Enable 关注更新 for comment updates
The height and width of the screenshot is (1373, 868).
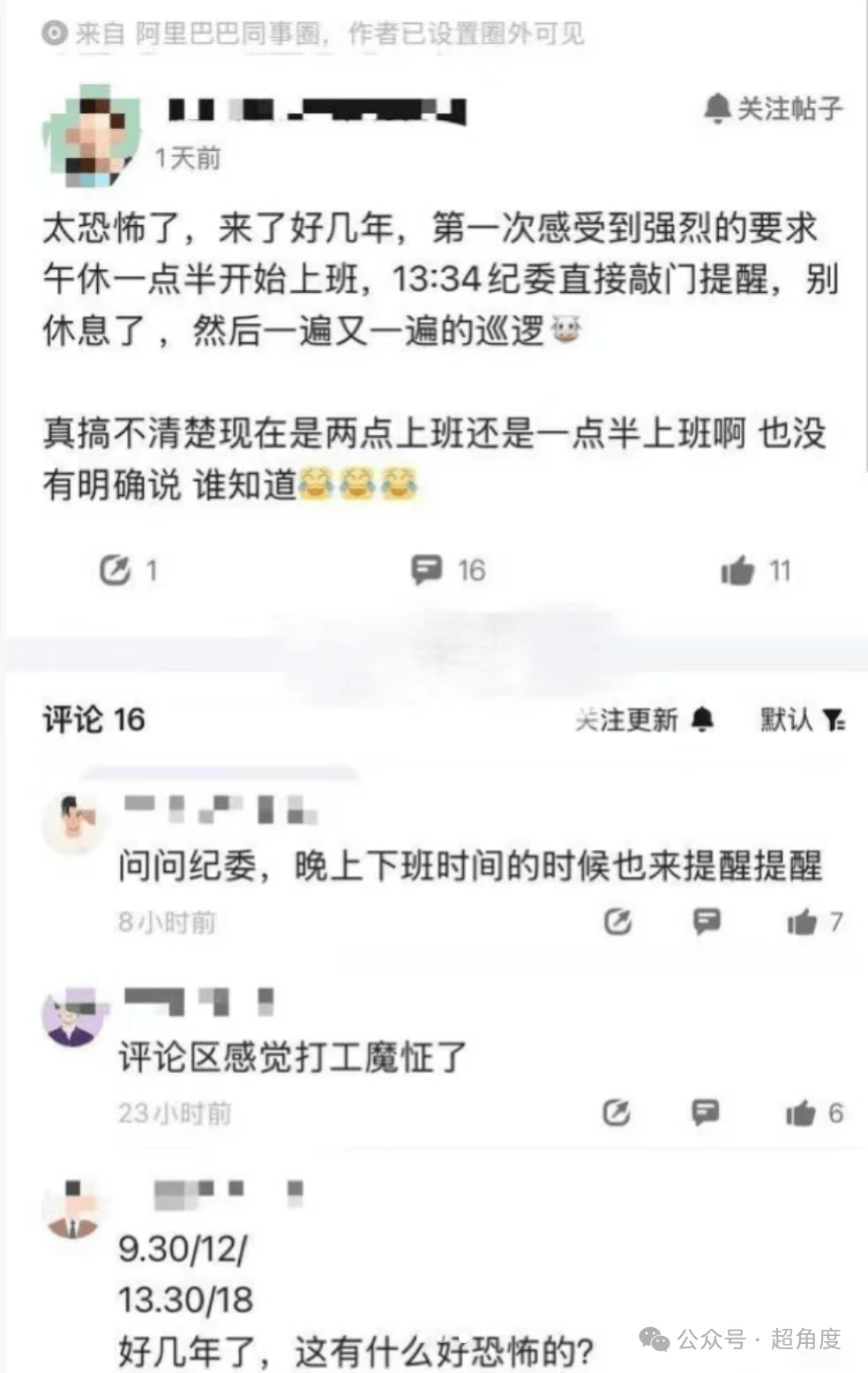644,720
